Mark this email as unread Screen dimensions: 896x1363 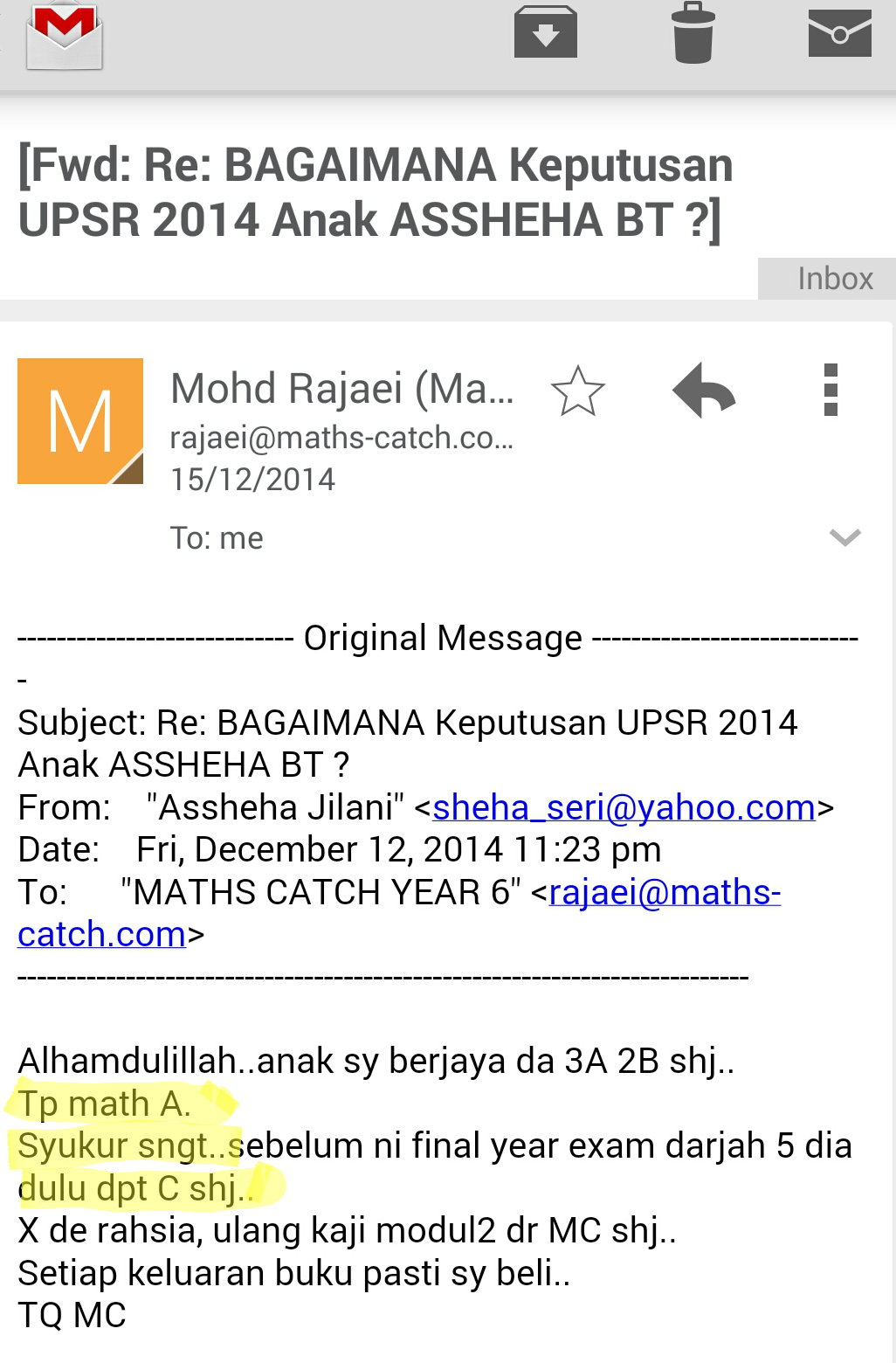pyautogui.click(x=839, y=33)
